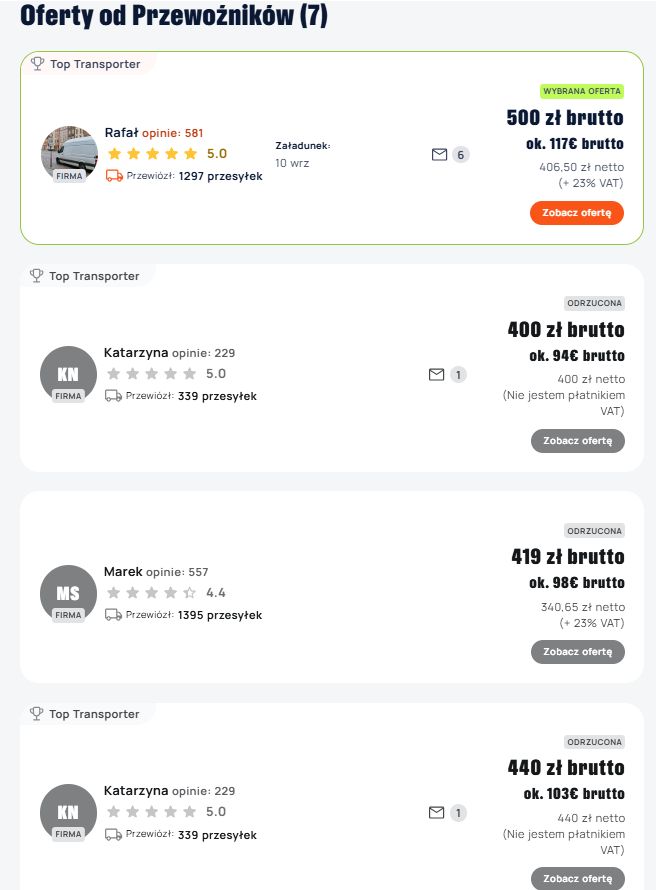The height and width of the screenshot is (890, 656).
Task: Open Marek's MS avatar profile
Action: click(x=68, y=593)
